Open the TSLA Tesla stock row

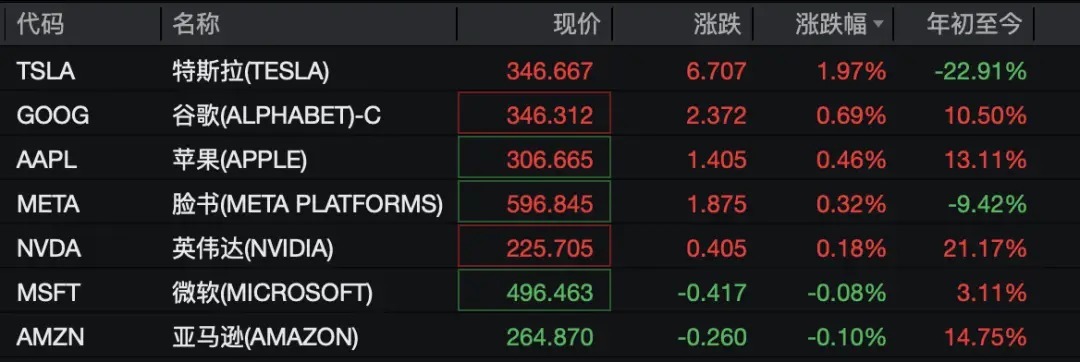click(540, 71)
